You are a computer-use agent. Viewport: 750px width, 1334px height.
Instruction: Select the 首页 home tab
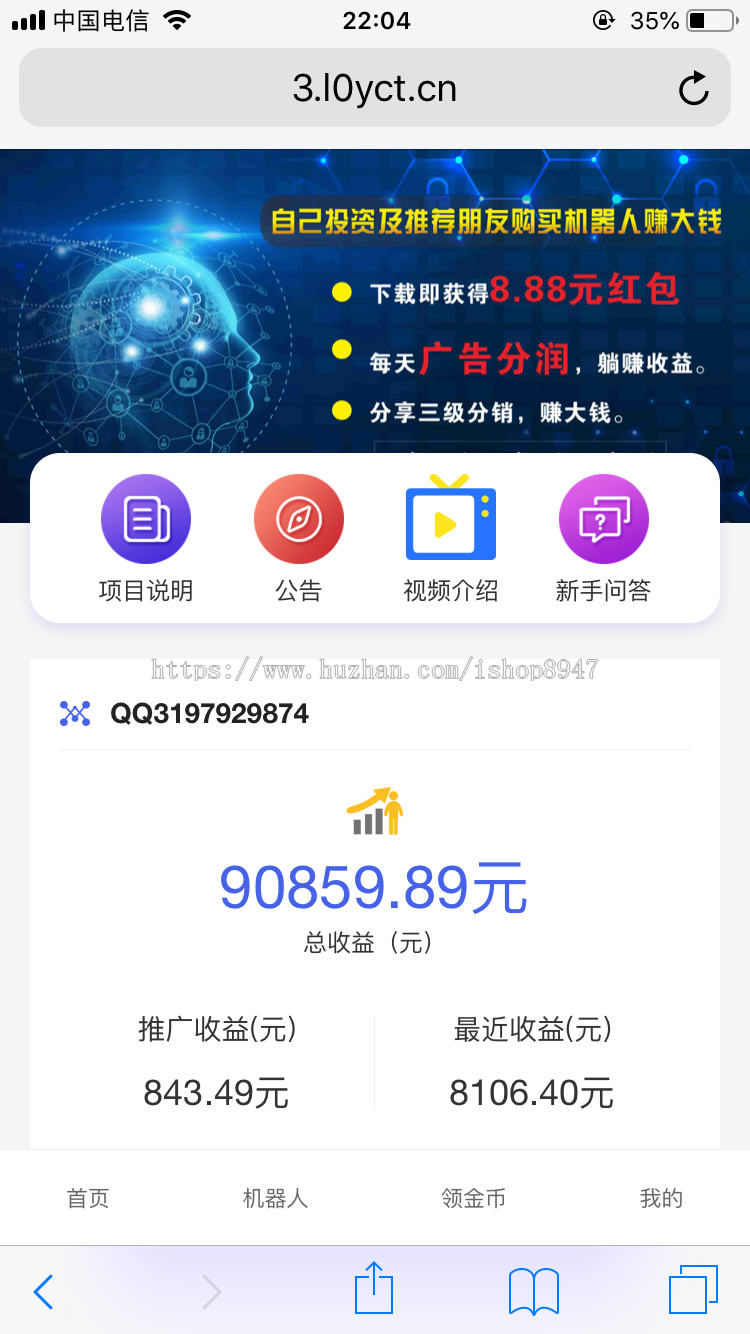[87, 1198]
